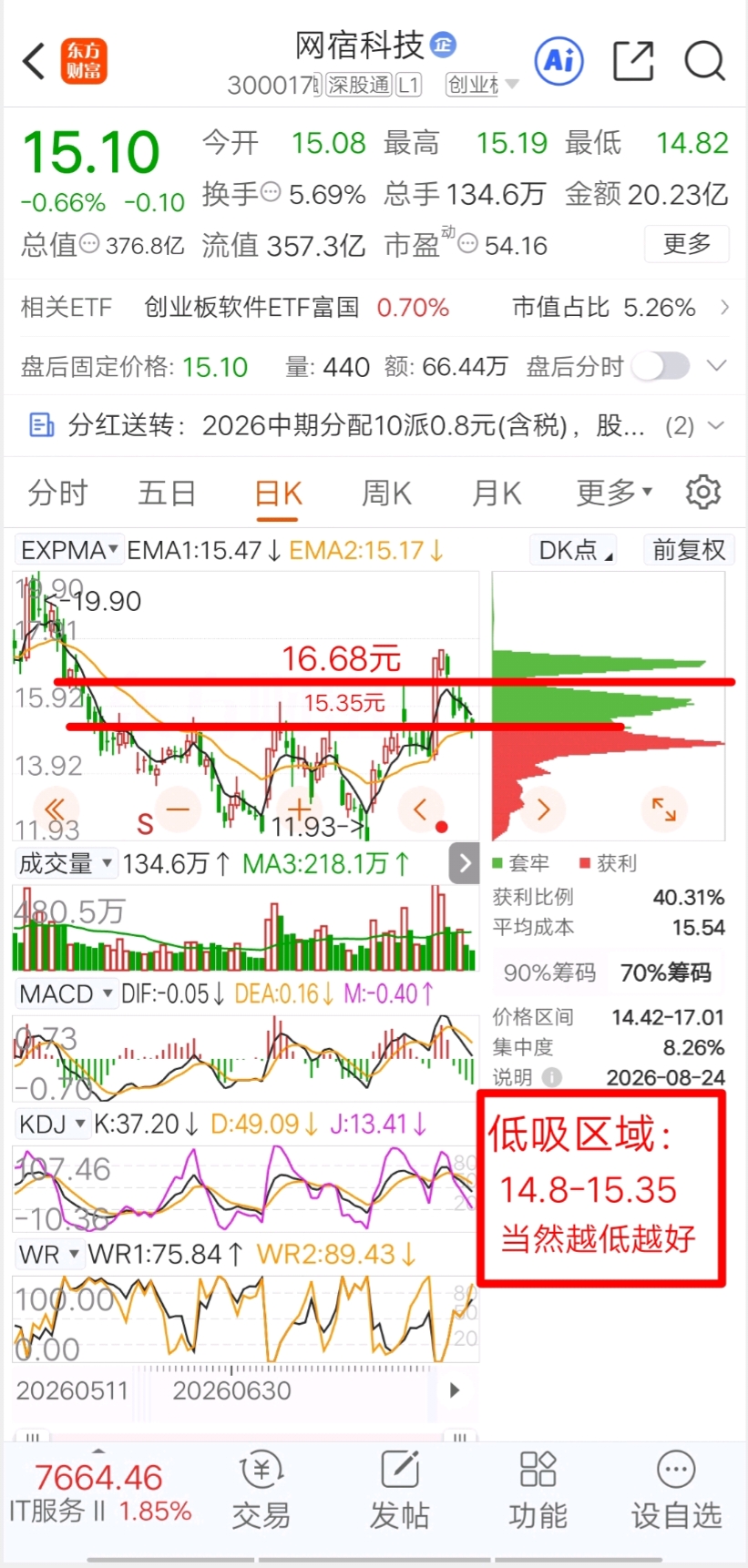Screen dimensions: 748x1568
Task: Open the 更多 chart period dropdown
Action: [x=614, y=494]
